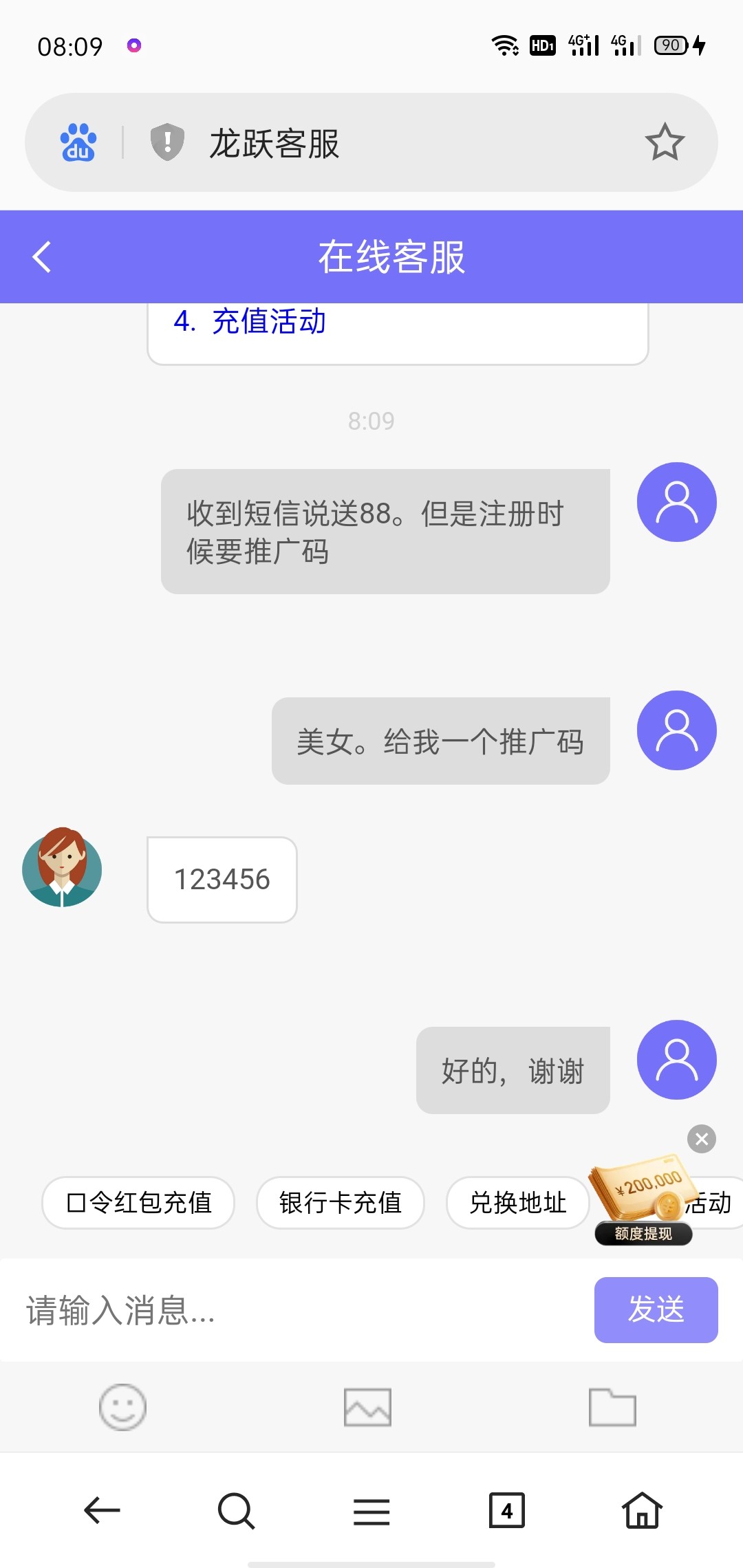View the four open tabs

(507, 1511)
